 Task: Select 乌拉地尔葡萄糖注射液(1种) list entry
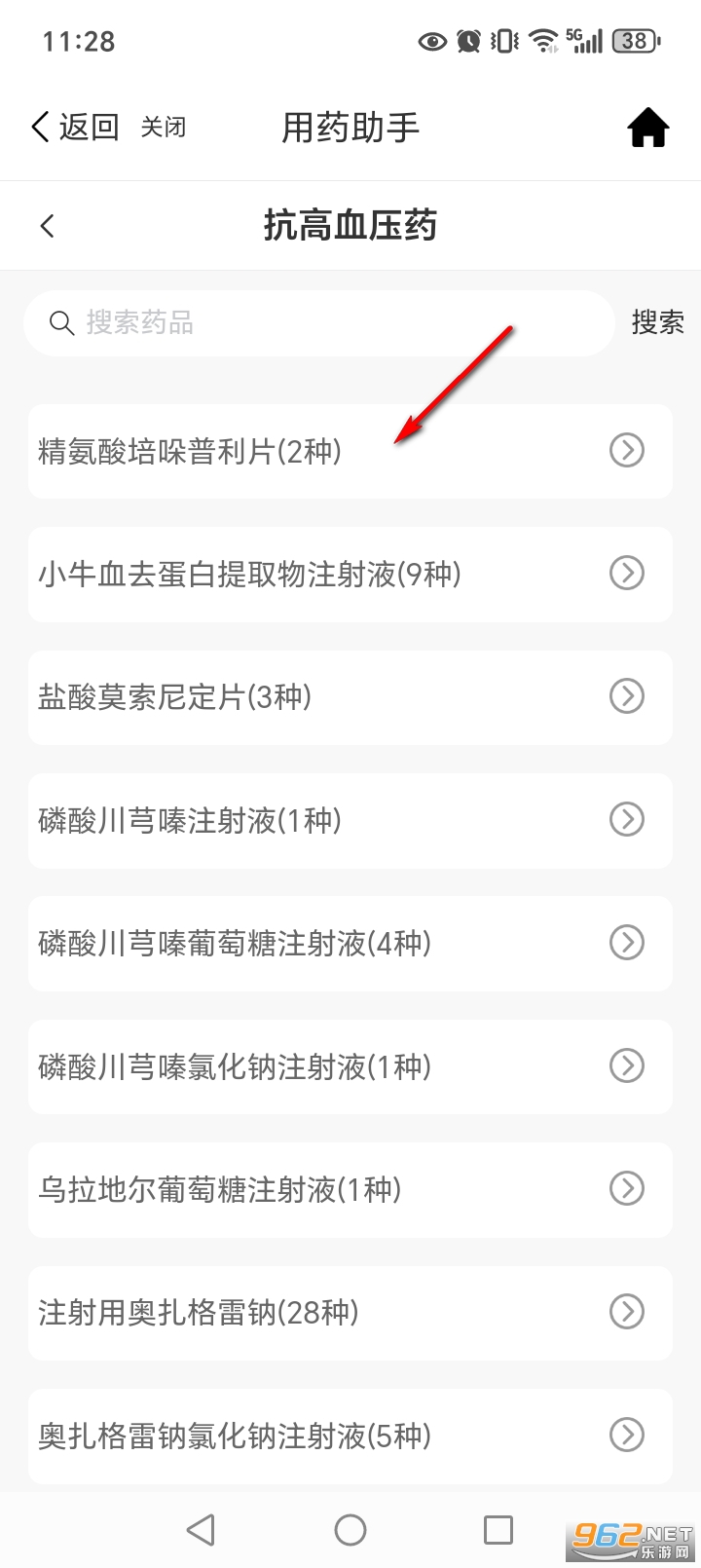pyautogui.click(x=350, y=1189)
